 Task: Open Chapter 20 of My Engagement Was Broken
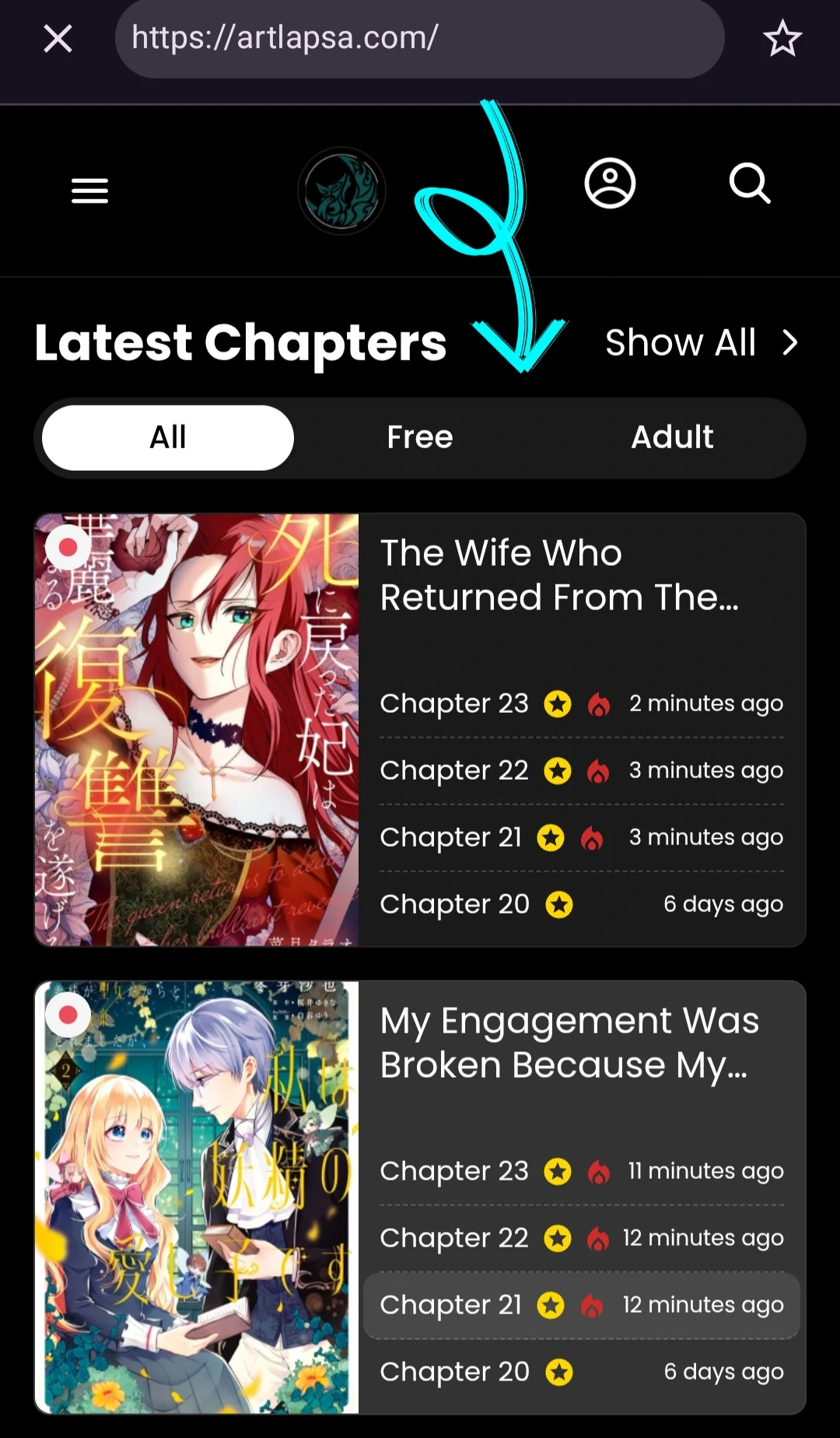point(454,1372)
